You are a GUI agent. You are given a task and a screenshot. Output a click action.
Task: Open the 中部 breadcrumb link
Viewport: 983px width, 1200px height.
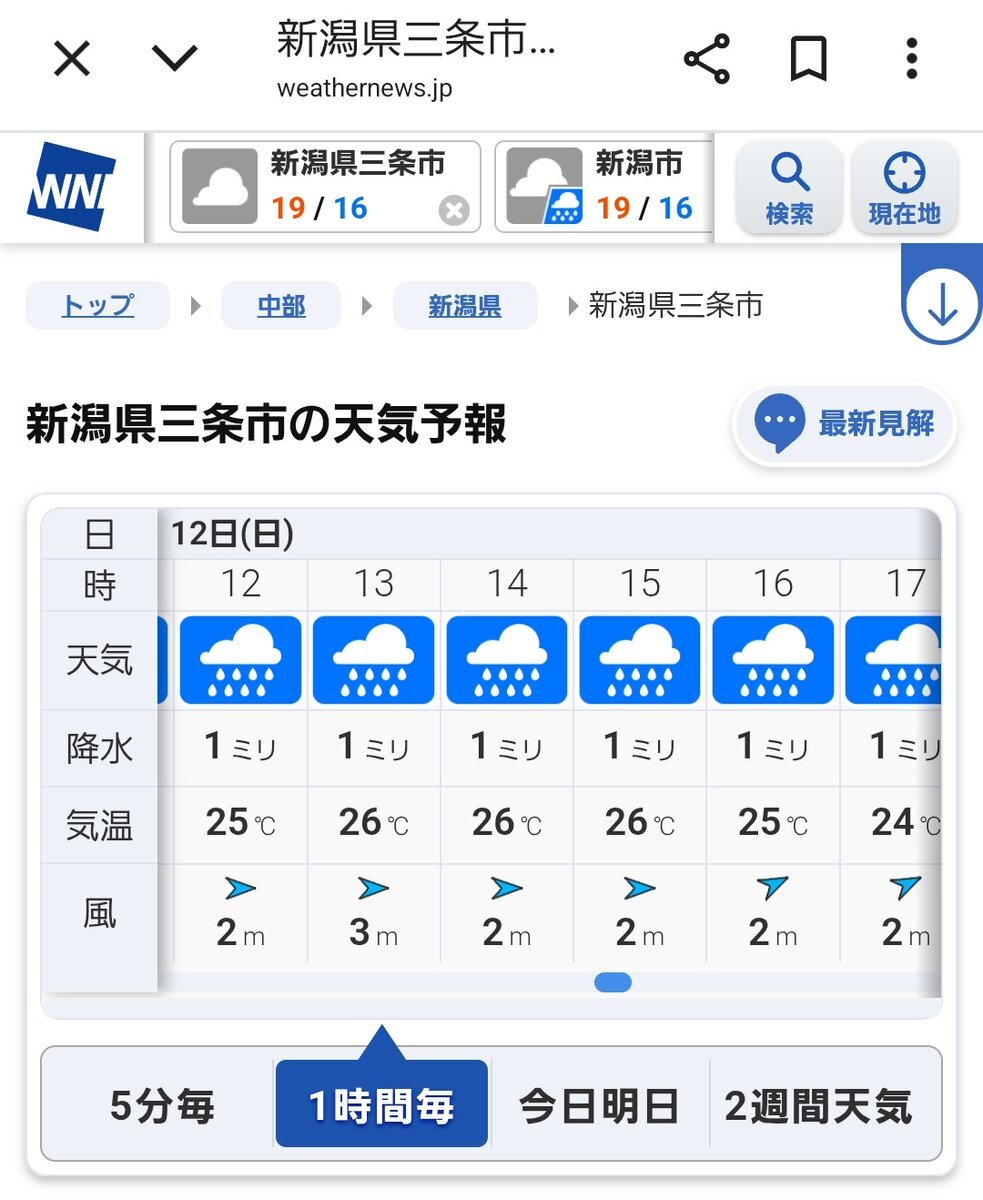pos(281,306)
